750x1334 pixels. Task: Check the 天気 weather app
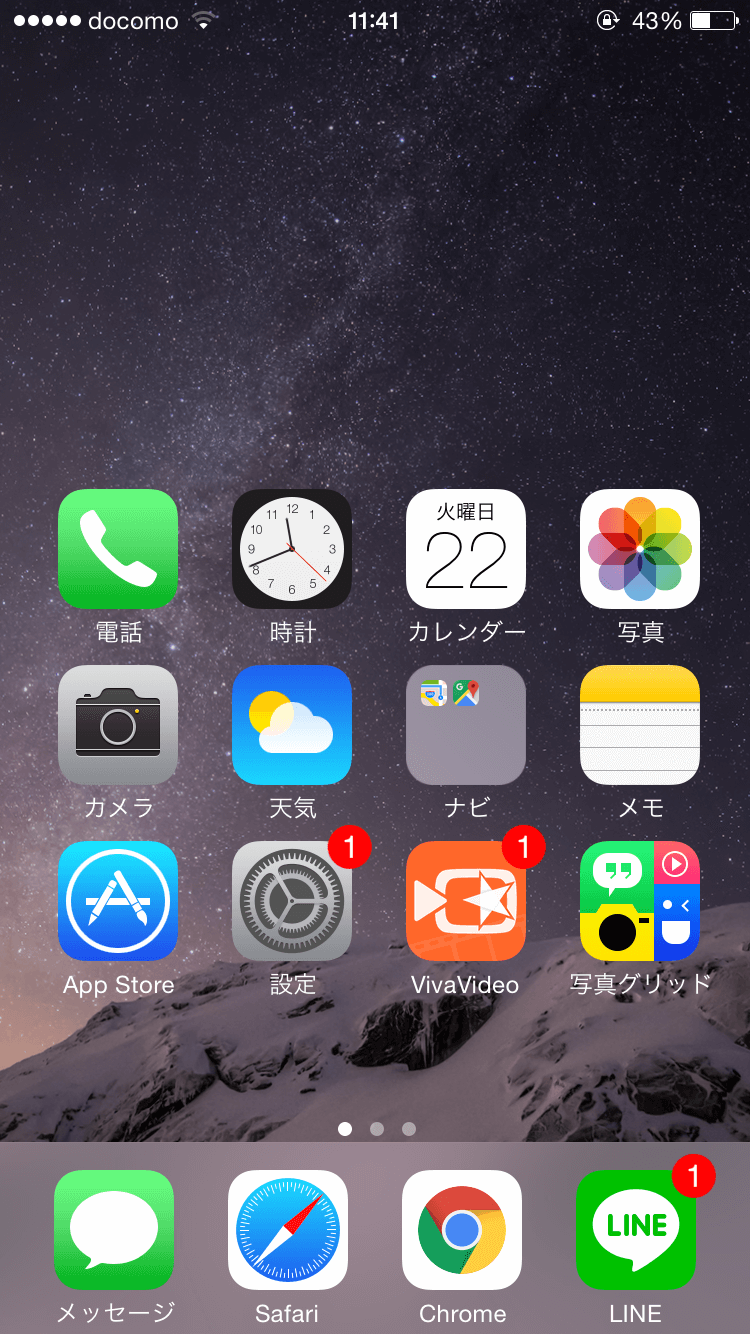pyautogui.click(x=292, y=725)
